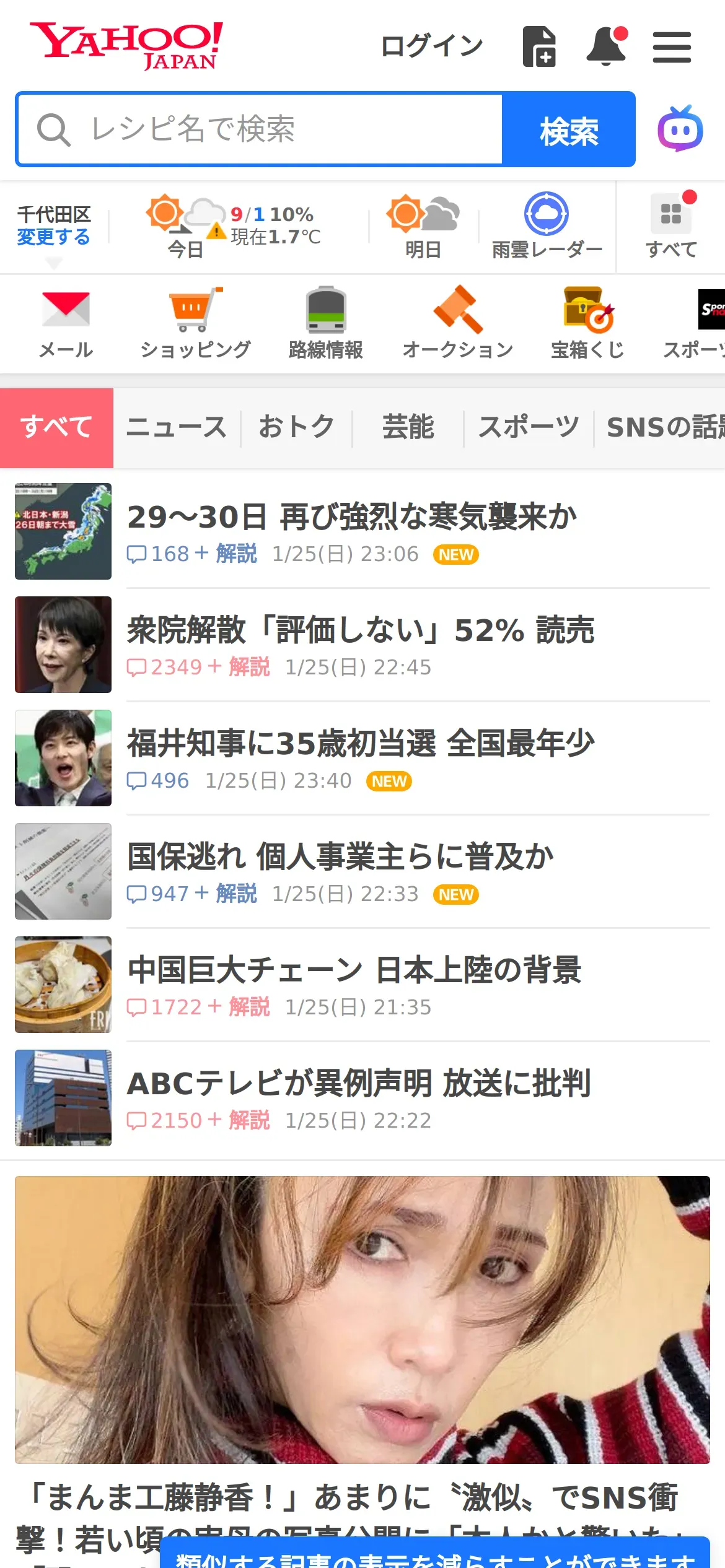Read 29〜30日 再び強烈な寒気襲来か article
This screenshot has width=725, height=1568.
tap(352, 517)
